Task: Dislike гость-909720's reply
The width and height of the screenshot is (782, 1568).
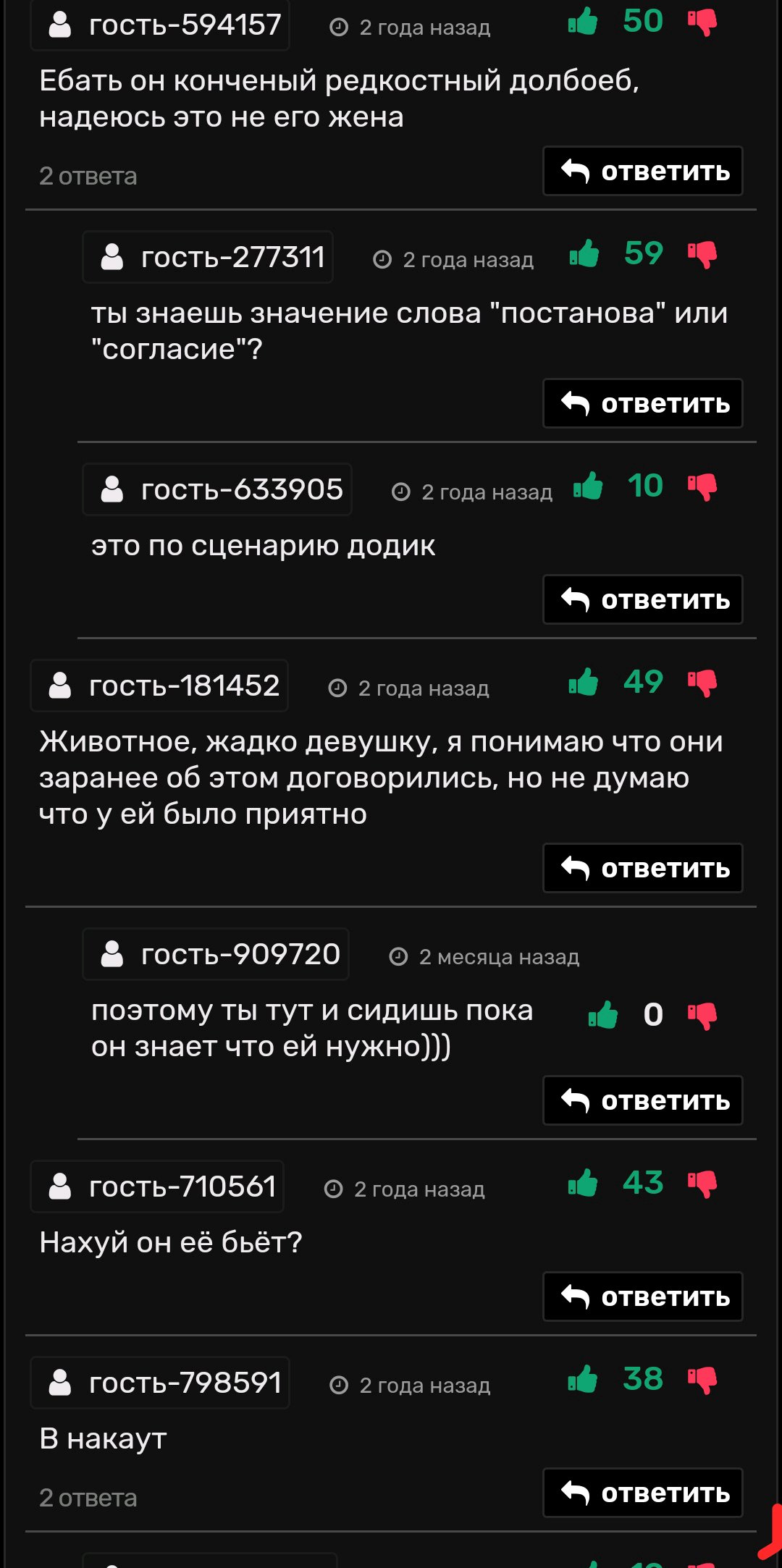Action: pyautogui.click(x=702, y=1016)
